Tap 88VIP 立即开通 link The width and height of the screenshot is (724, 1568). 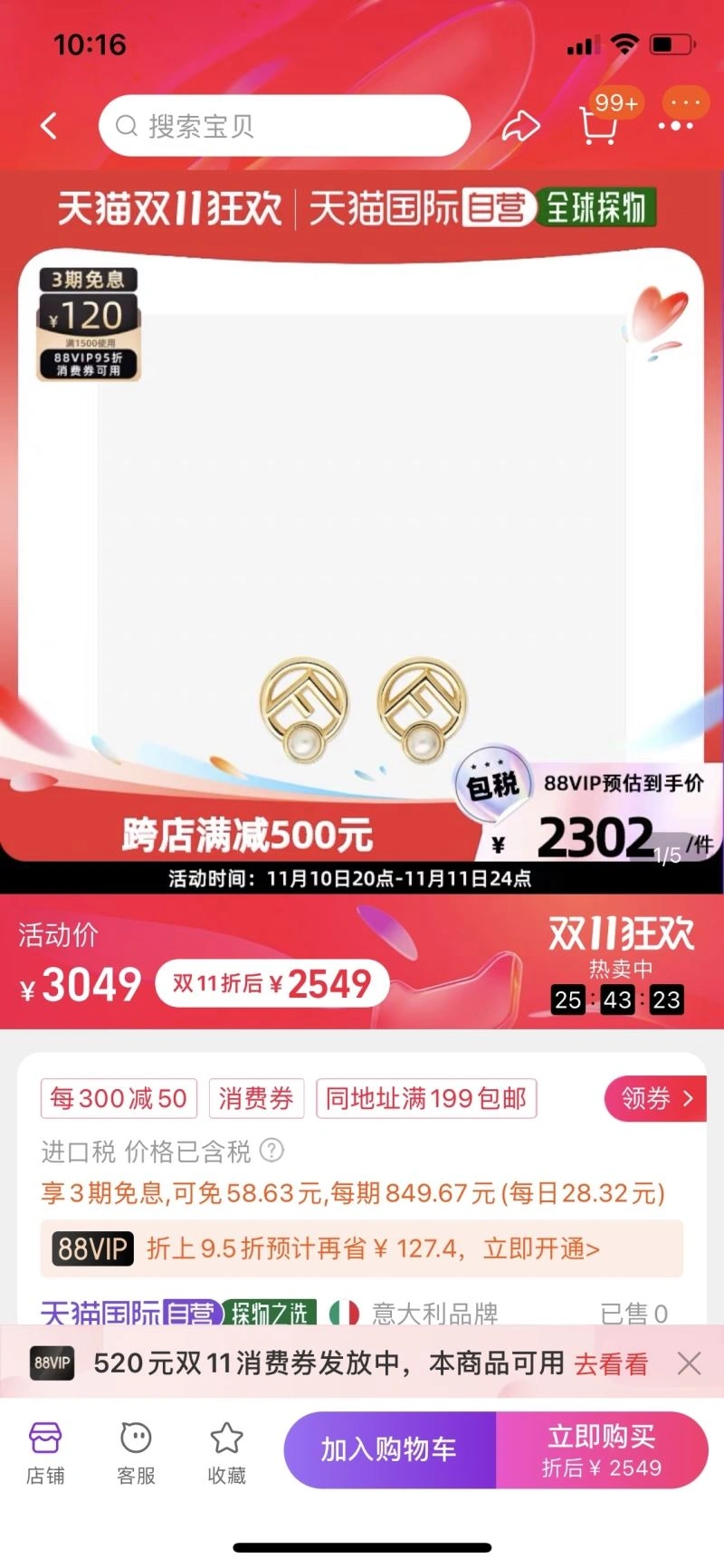pyautogui.click(x=540, y=1248)
